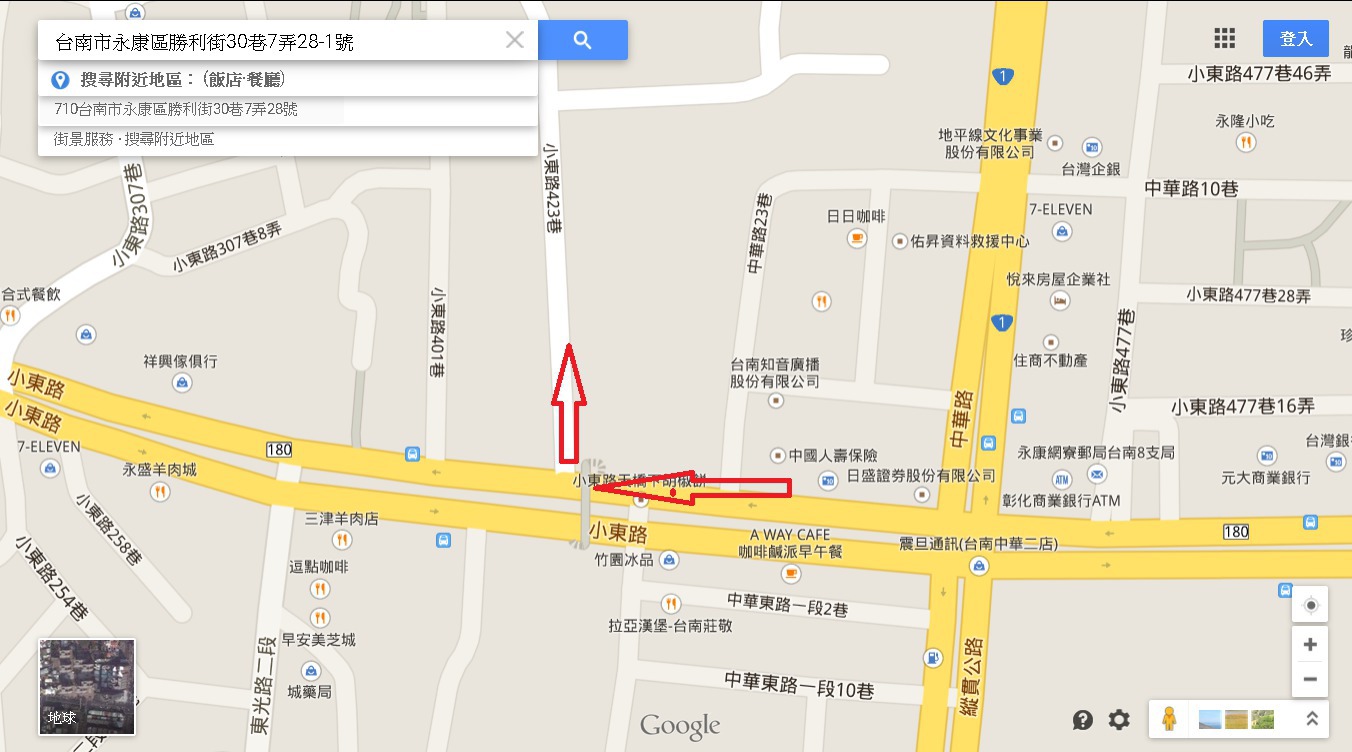Tap the search box with the address
The image size is (1352, 752).
[x=270, y=41]
